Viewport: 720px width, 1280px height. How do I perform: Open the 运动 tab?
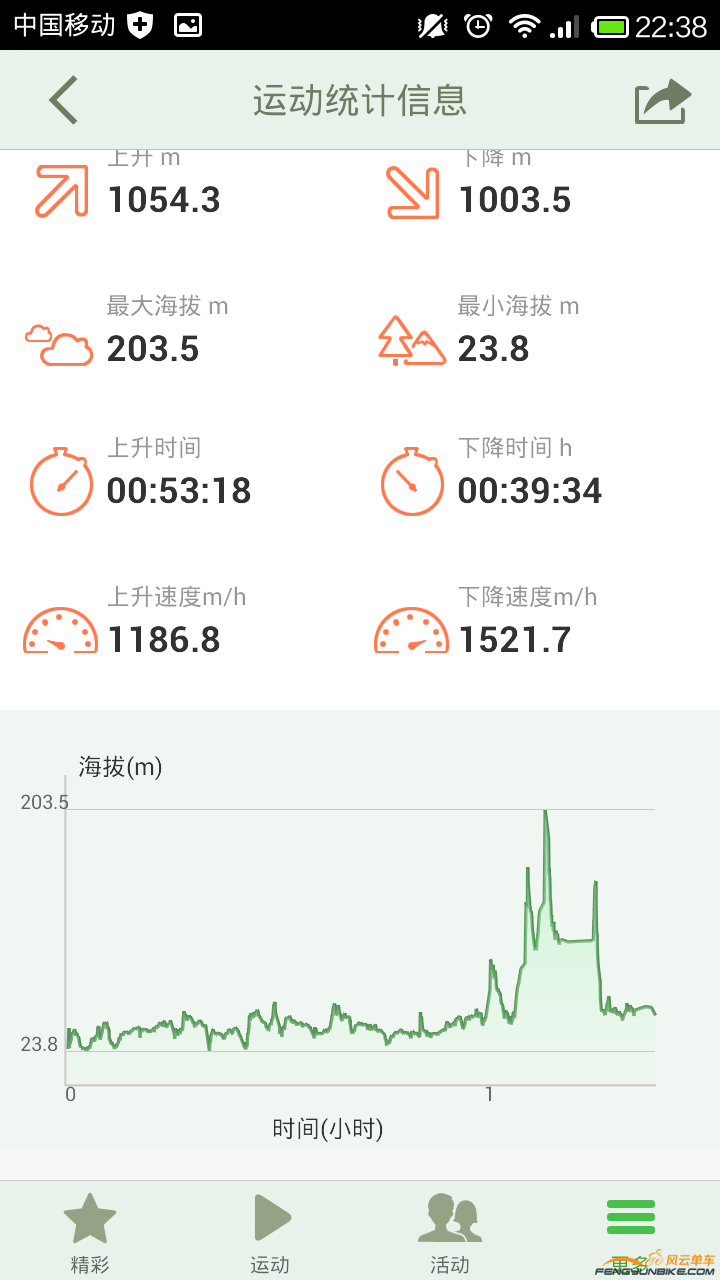tap(270, 1232)
